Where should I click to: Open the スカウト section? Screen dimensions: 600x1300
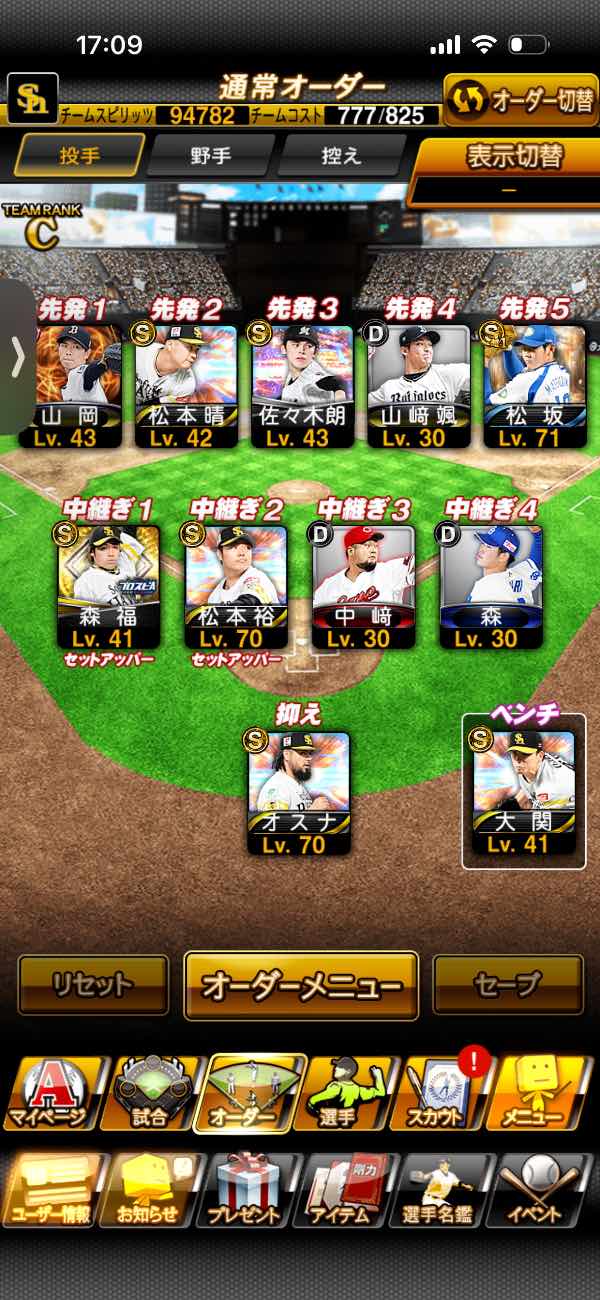445,1094
